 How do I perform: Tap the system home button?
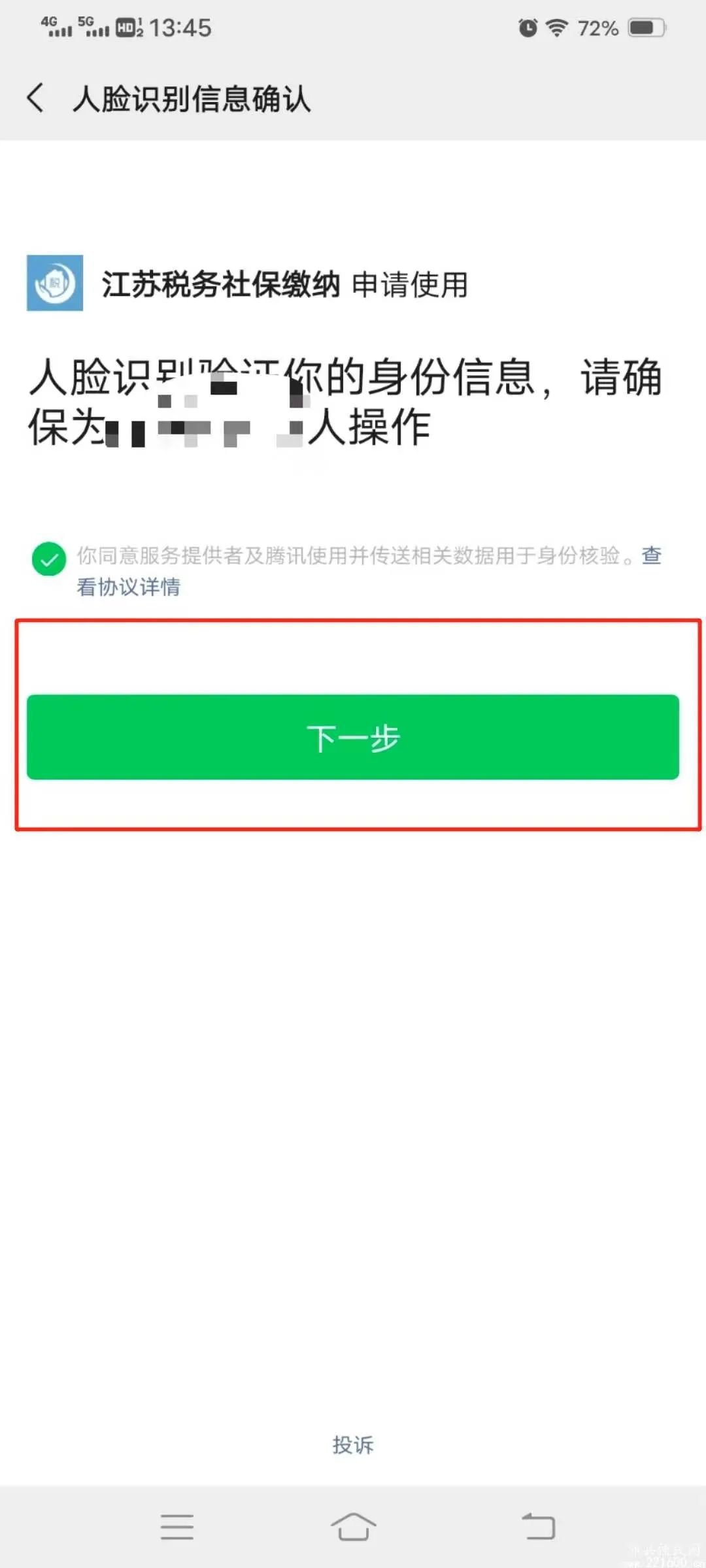(x=353, y=1527)
